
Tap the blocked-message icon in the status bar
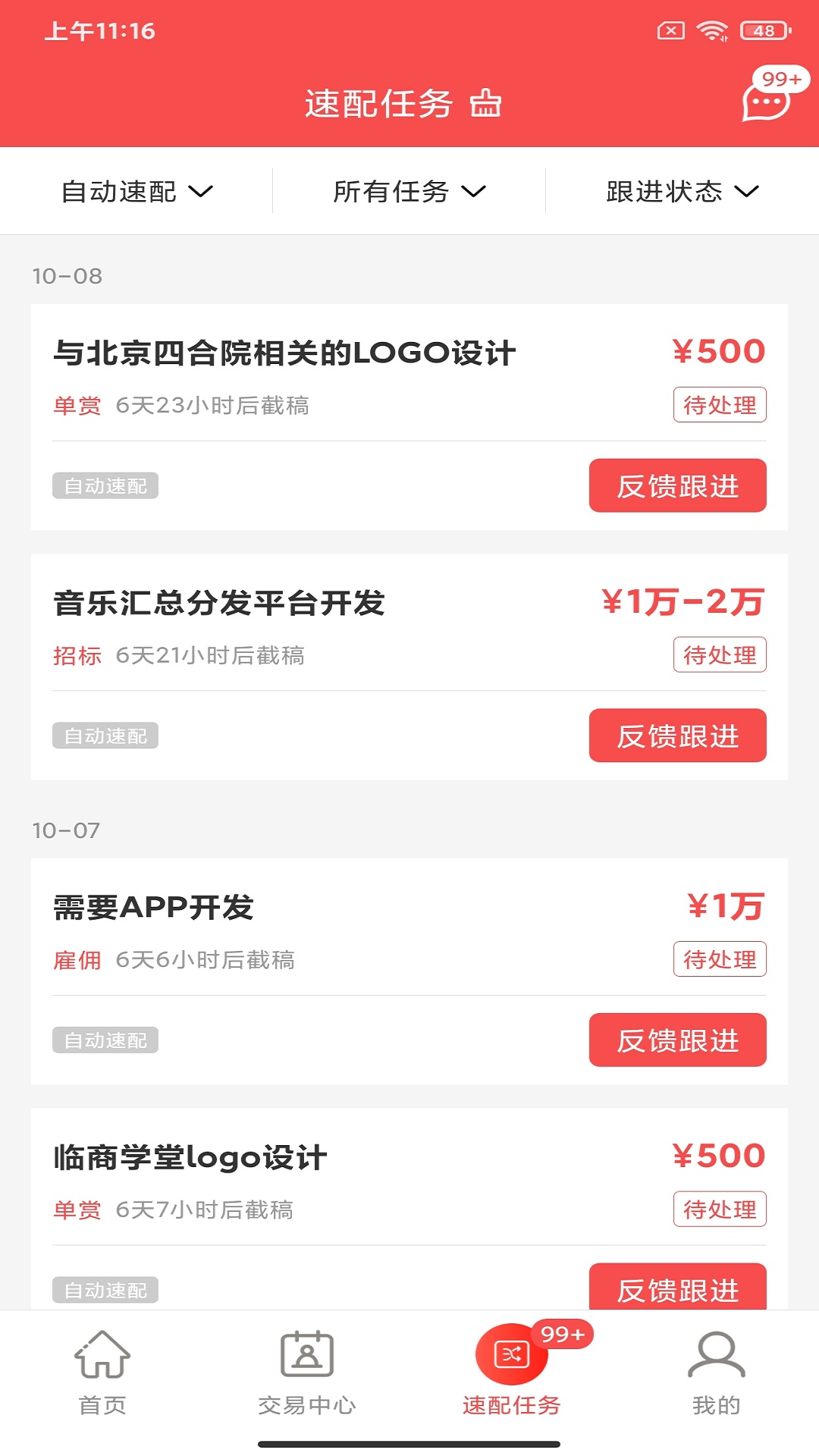pyautogui.click(x=670, y=31)
